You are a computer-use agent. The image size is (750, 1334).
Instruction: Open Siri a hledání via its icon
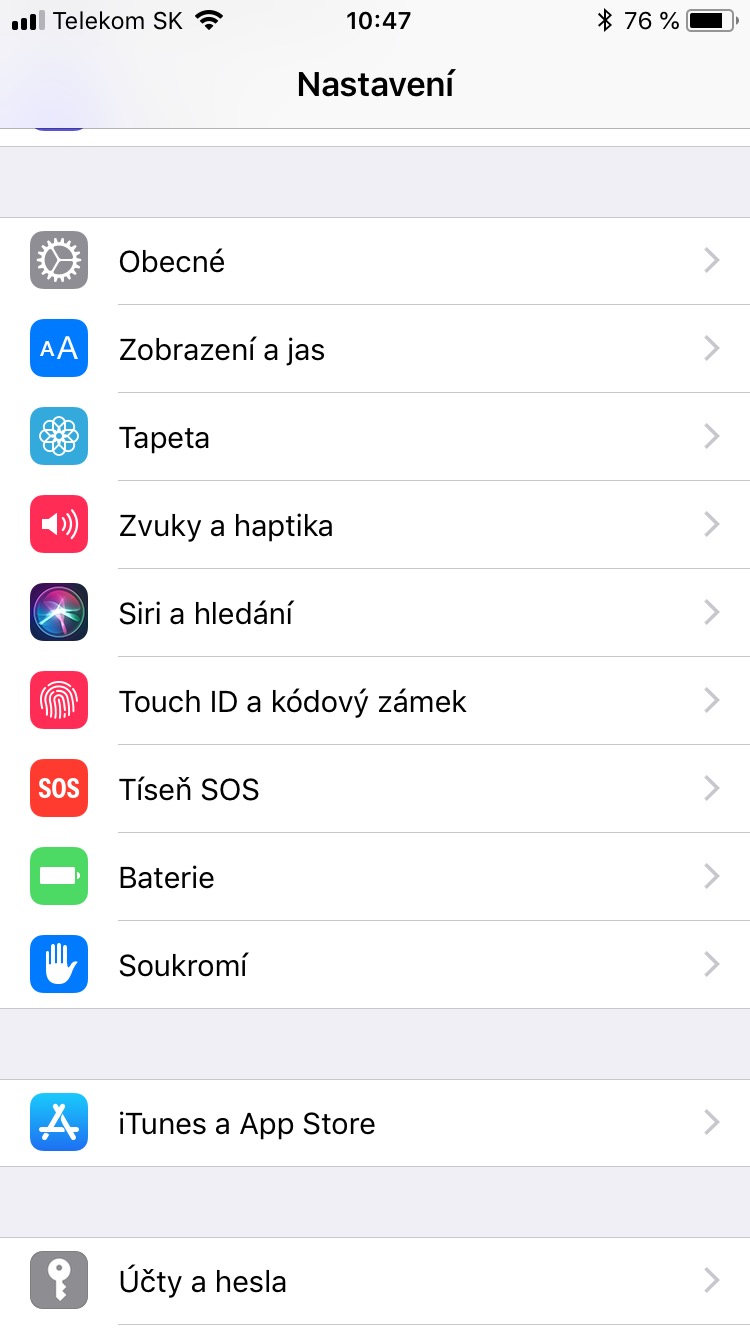tap(58, 612)
